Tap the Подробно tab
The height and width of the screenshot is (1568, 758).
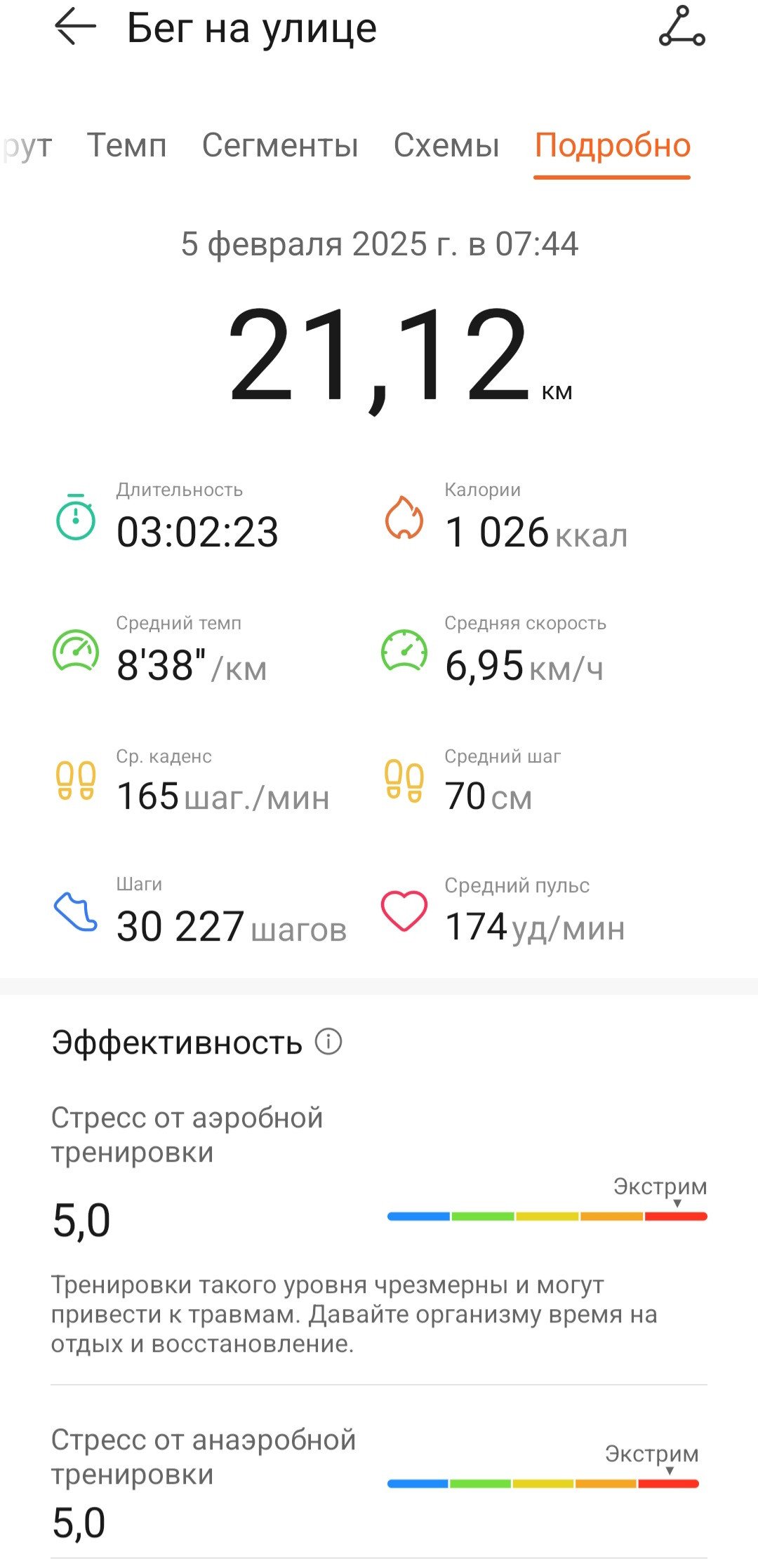[x=613, y=145]
